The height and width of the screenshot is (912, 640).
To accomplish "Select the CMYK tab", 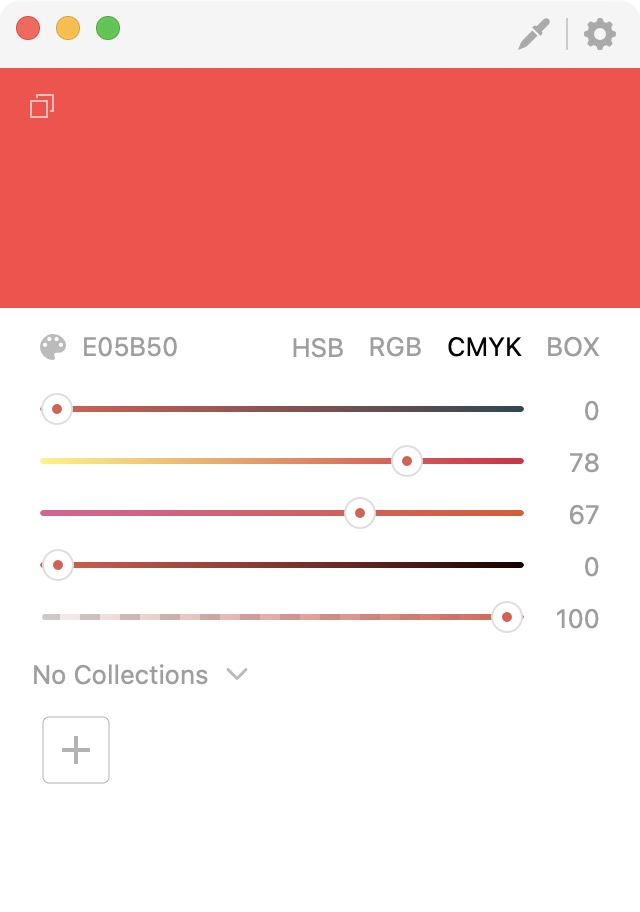I will click(x=484, y=347).
